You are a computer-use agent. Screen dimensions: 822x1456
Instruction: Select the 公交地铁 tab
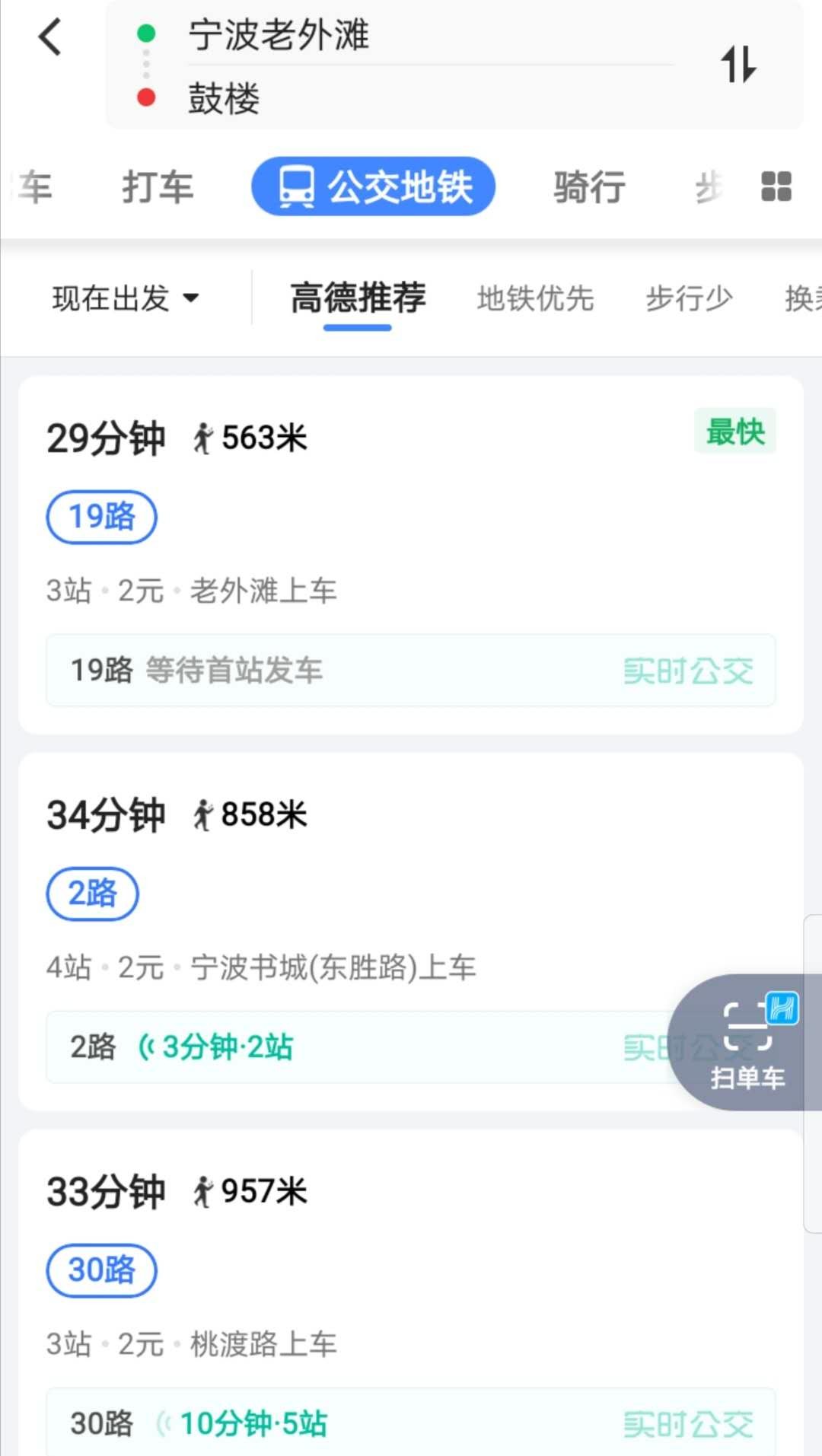[374, 187]
